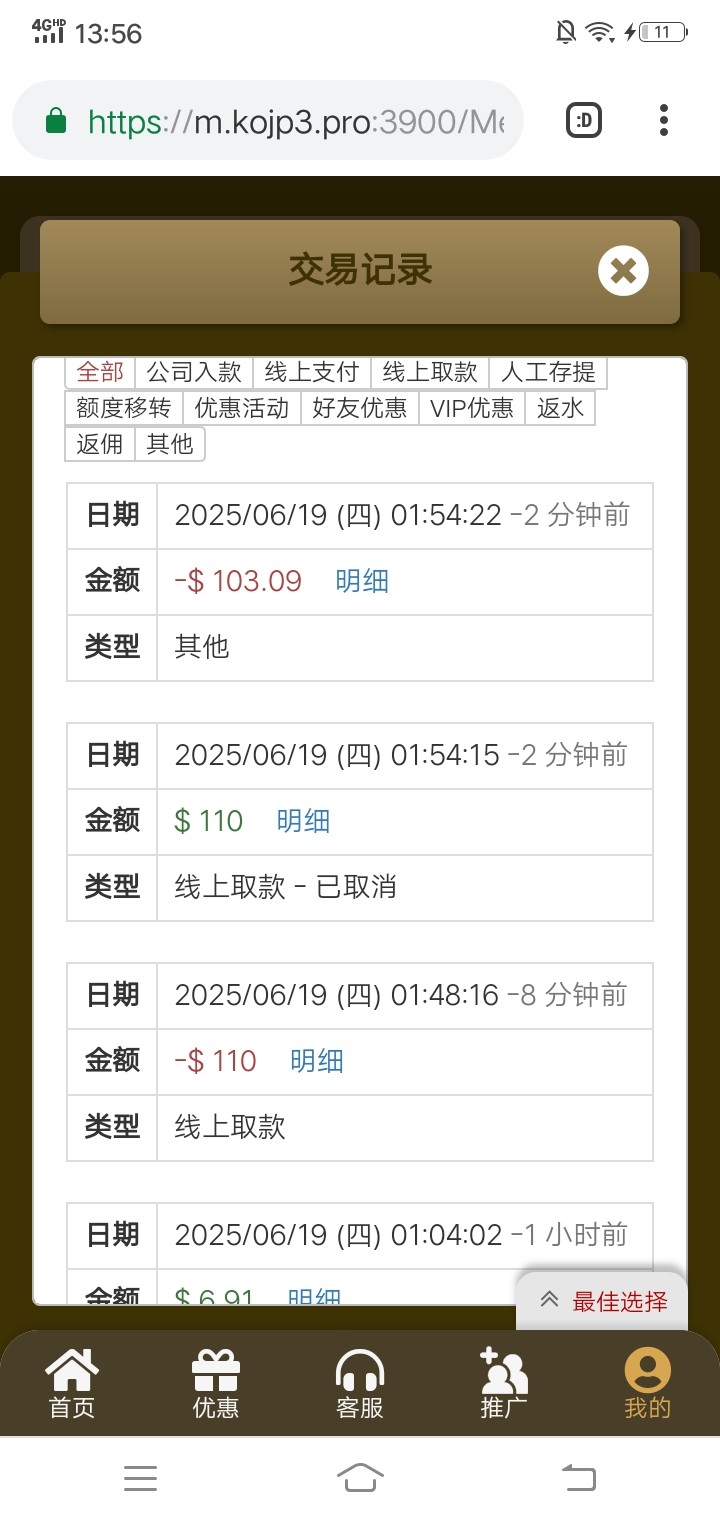Select the 公司入款 filter tab
This screenshot has width=720, height=1520.
point(194,371)
